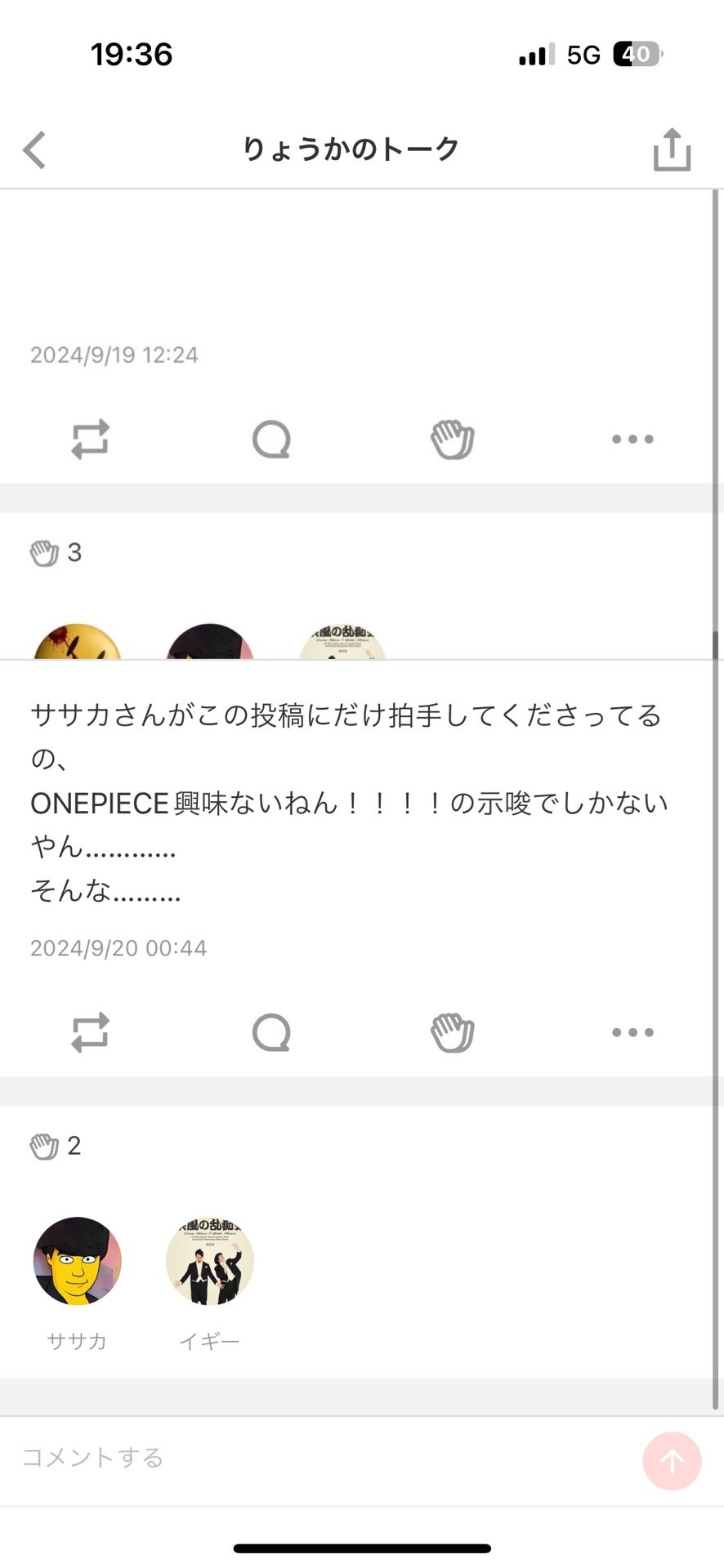Expand the list of 3 clappers
Screen dimensions: 724x1568
pyautogui.click(x=56, y=552)
